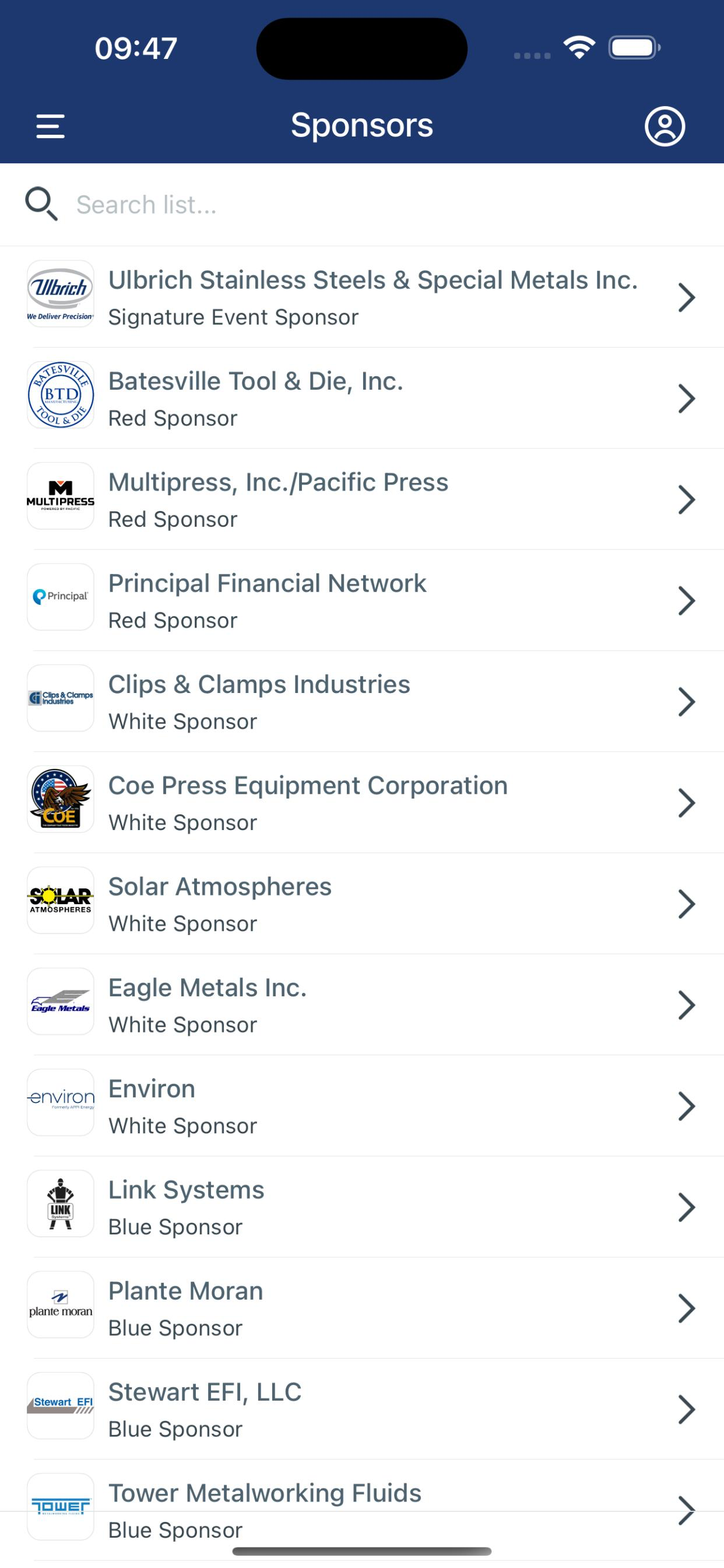
Task: View Coe Press Equipment Corporation
Action: (x=362, y=802)
